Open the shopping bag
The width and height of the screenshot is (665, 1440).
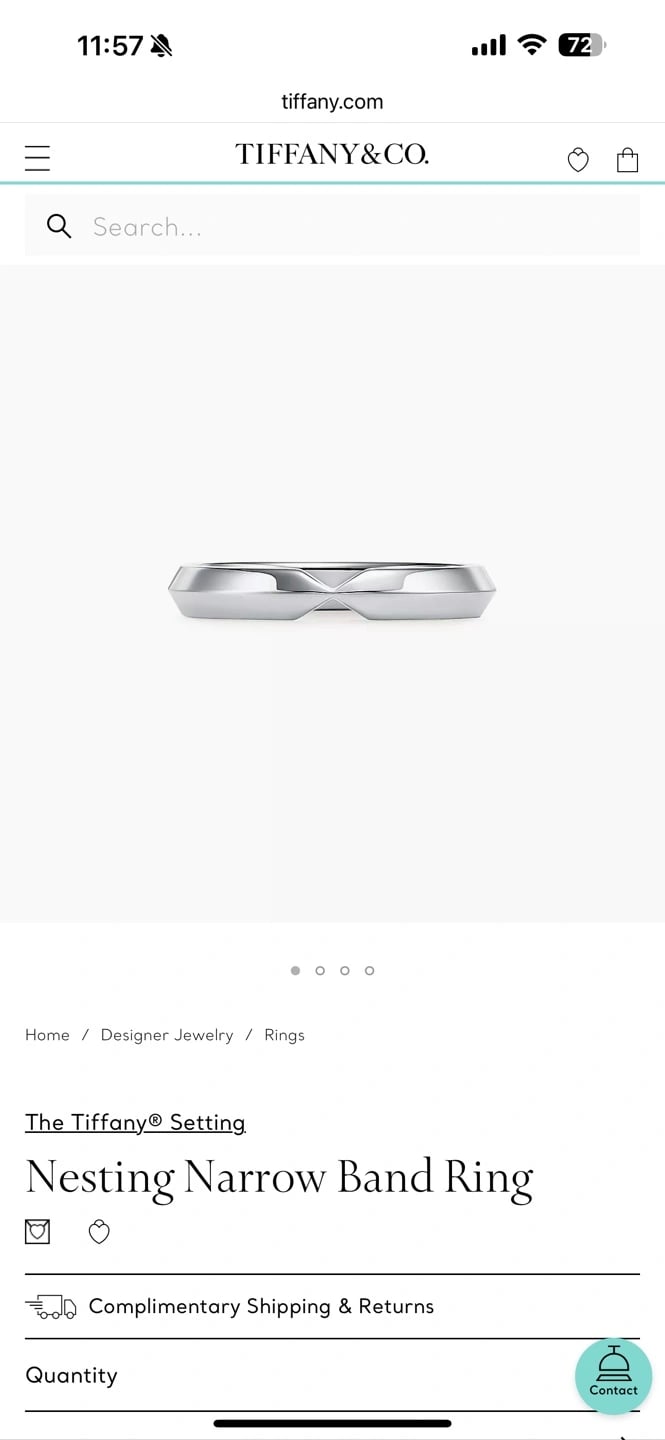pos(627,160)
